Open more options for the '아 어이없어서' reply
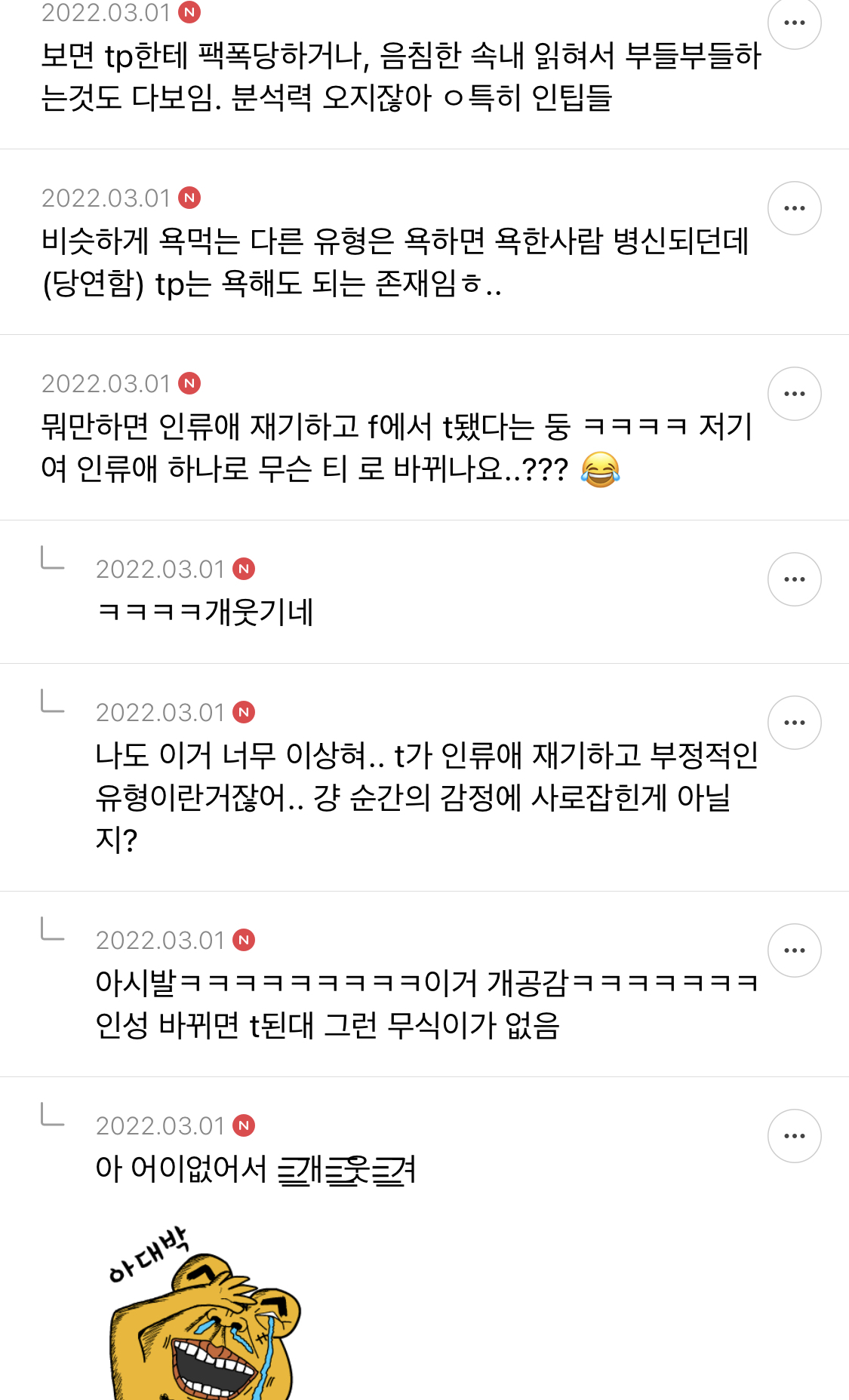The width and height of the screenshot is (849, 1400). point(794,1136)
